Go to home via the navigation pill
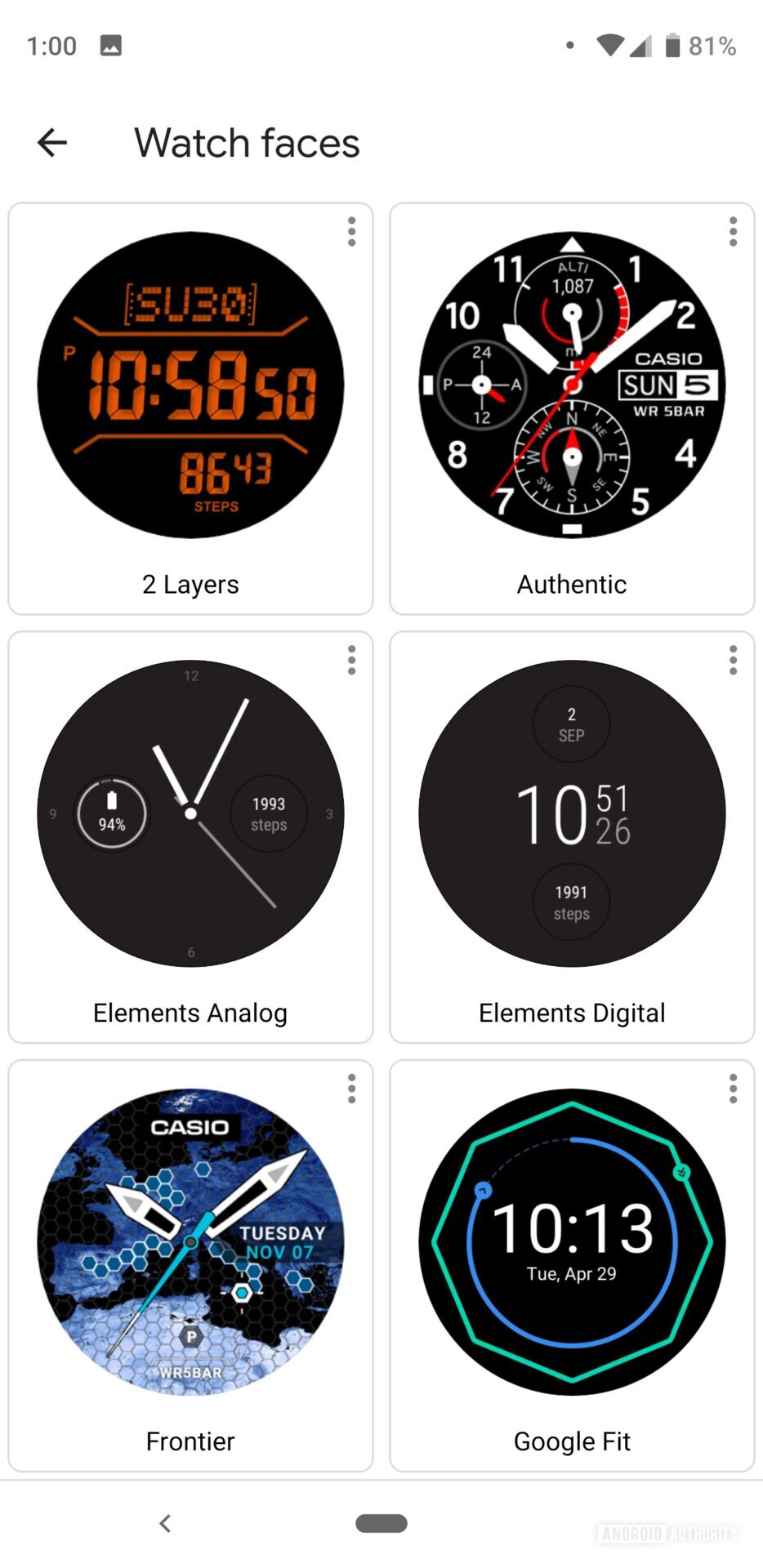 (381, 1523)
